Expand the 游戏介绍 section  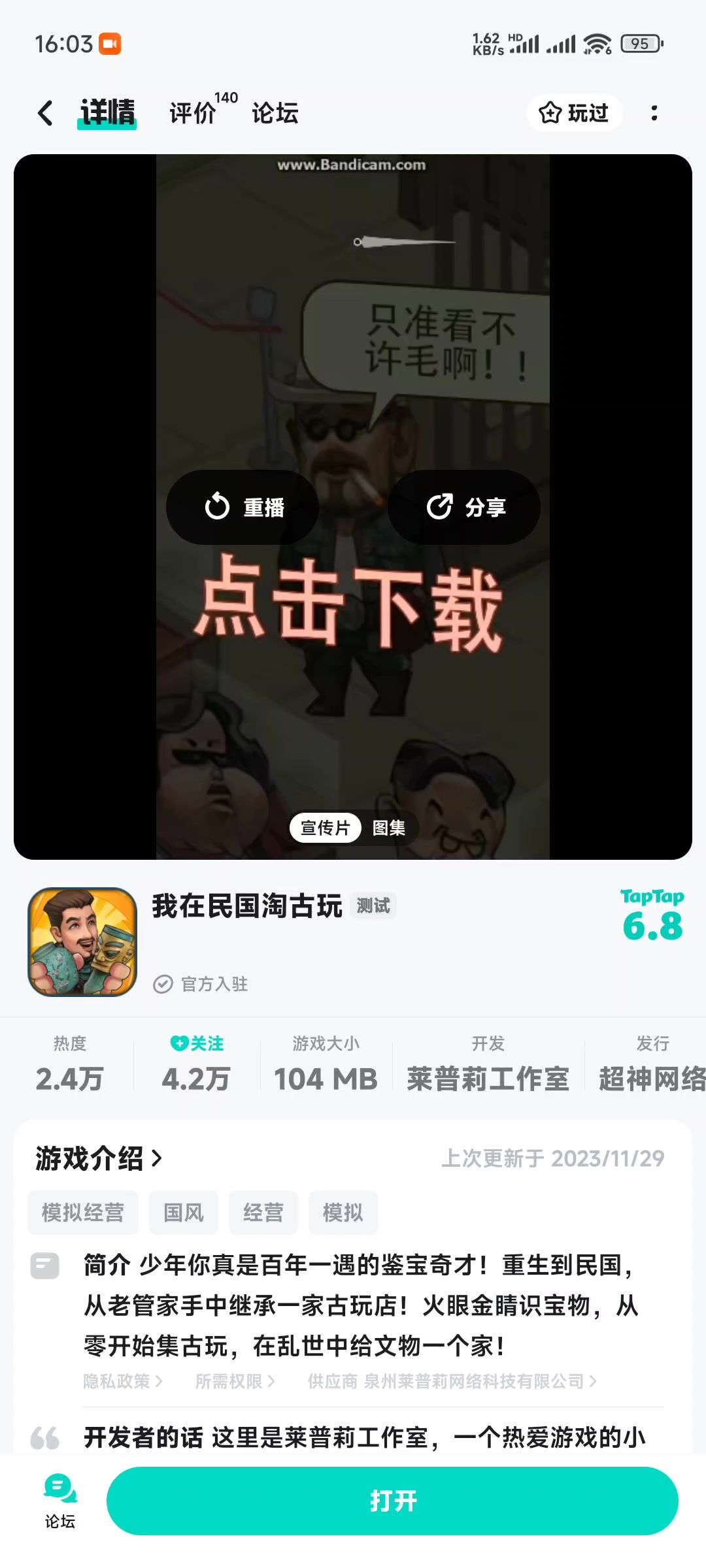98,1158
